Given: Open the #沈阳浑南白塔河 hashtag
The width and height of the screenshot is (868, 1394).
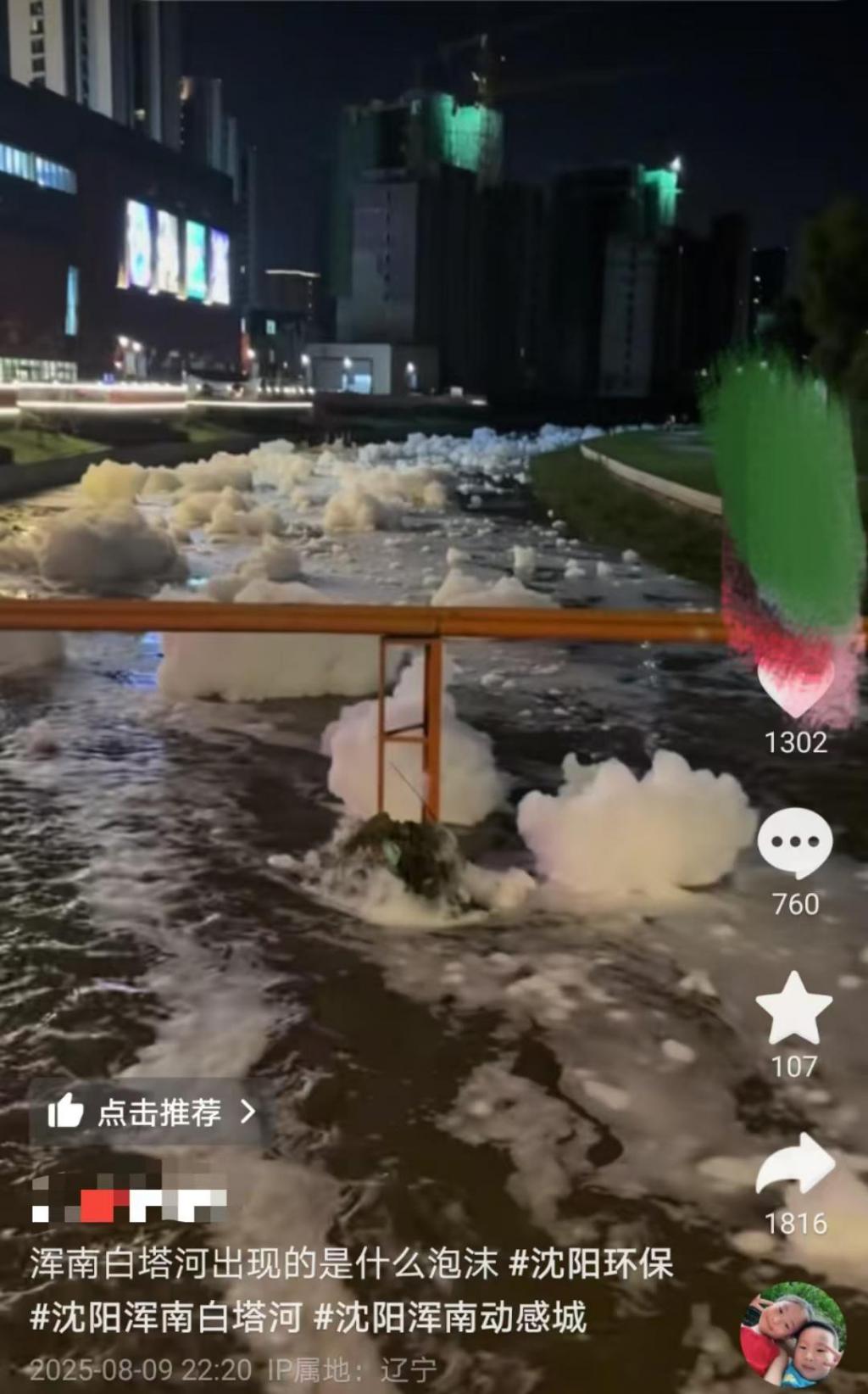Looking at the screenshot, I should (166, 1318).
